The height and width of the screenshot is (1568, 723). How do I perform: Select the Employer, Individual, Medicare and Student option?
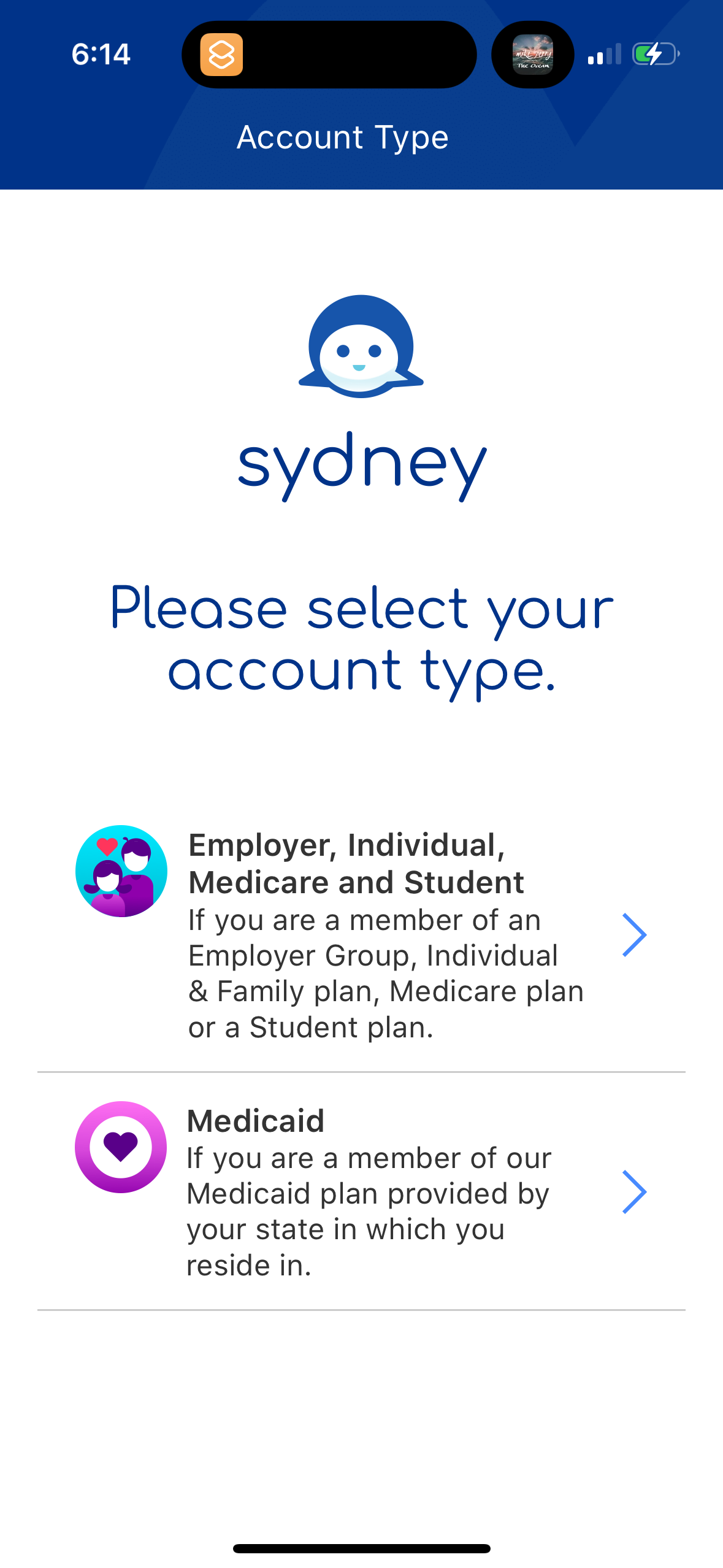[x=361, y=932]
